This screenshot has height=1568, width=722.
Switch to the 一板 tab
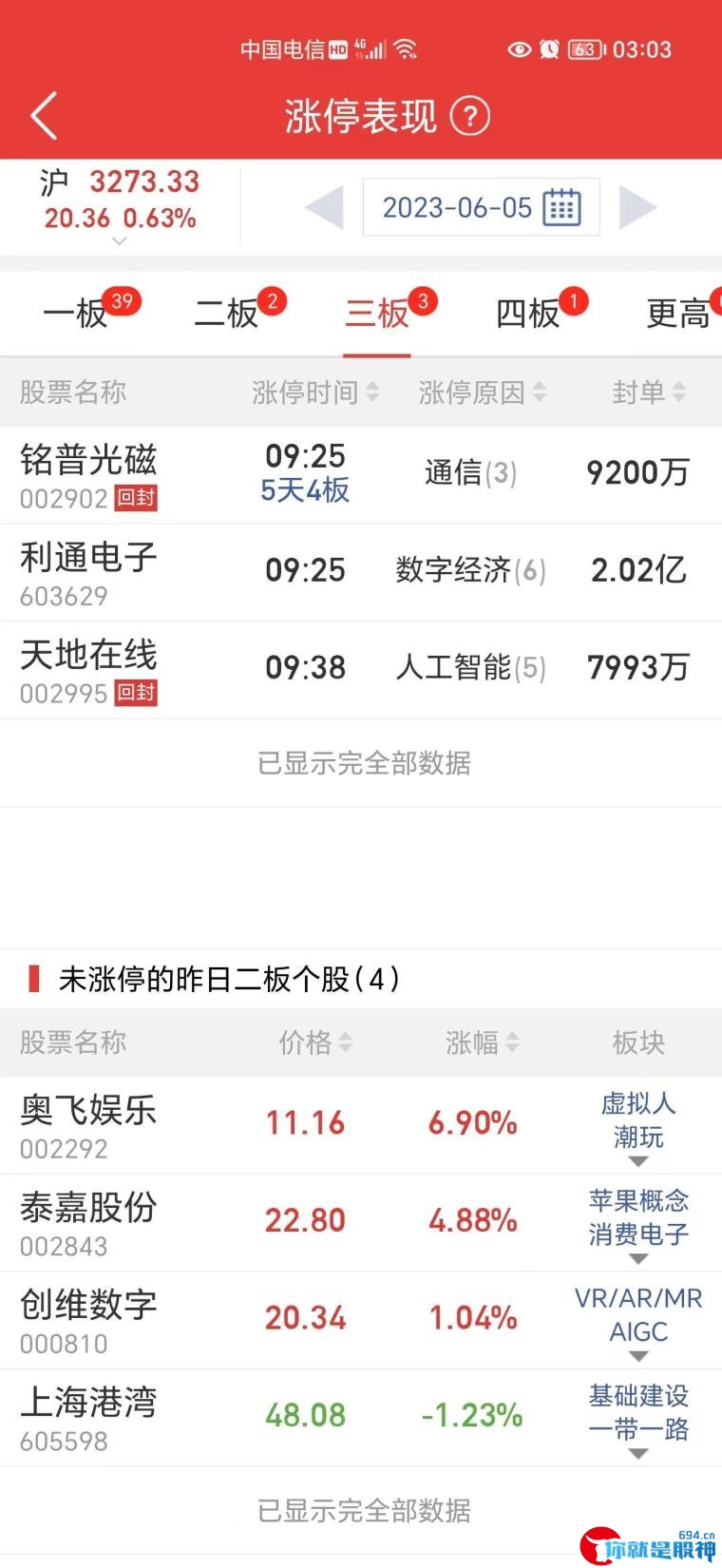click(76, 314)
